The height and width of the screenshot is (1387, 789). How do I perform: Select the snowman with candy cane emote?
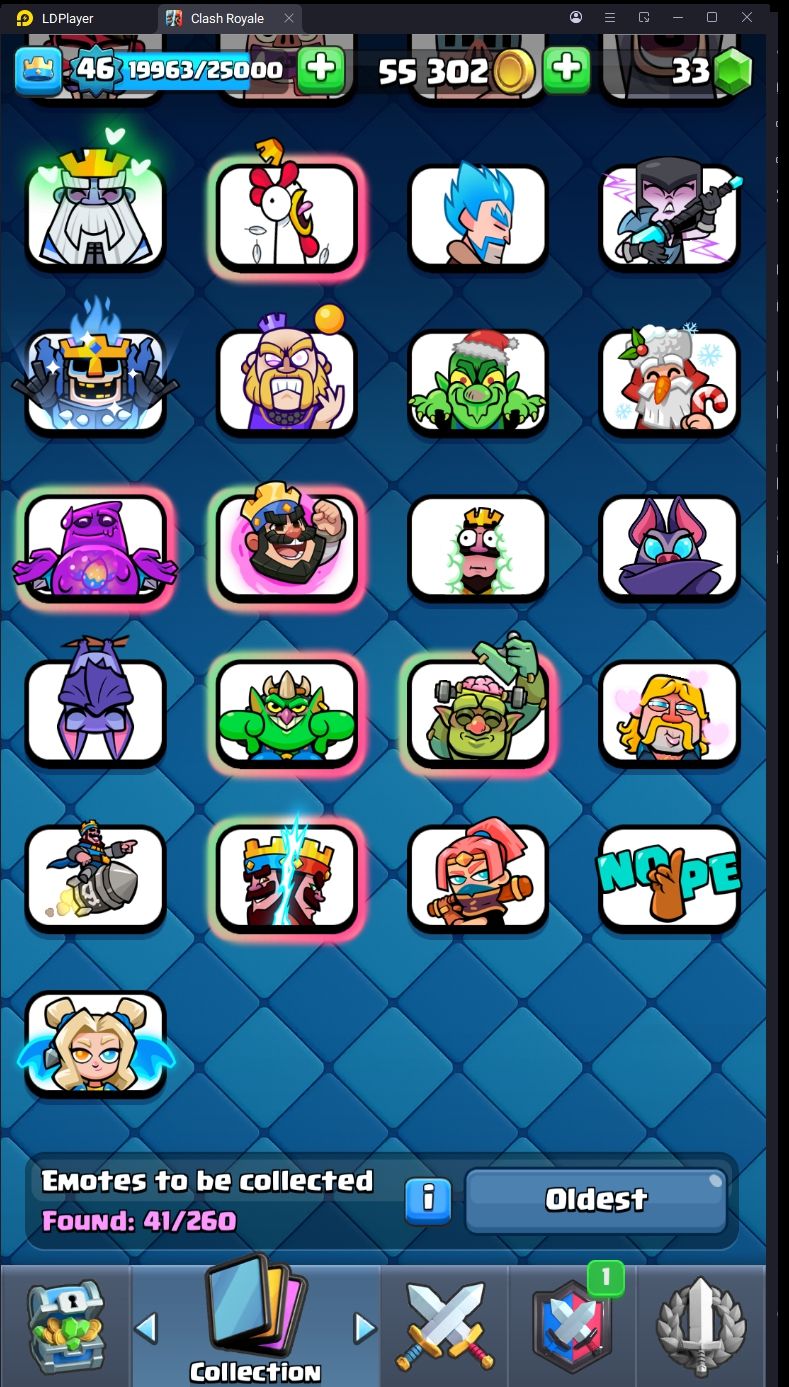point(669,381)
